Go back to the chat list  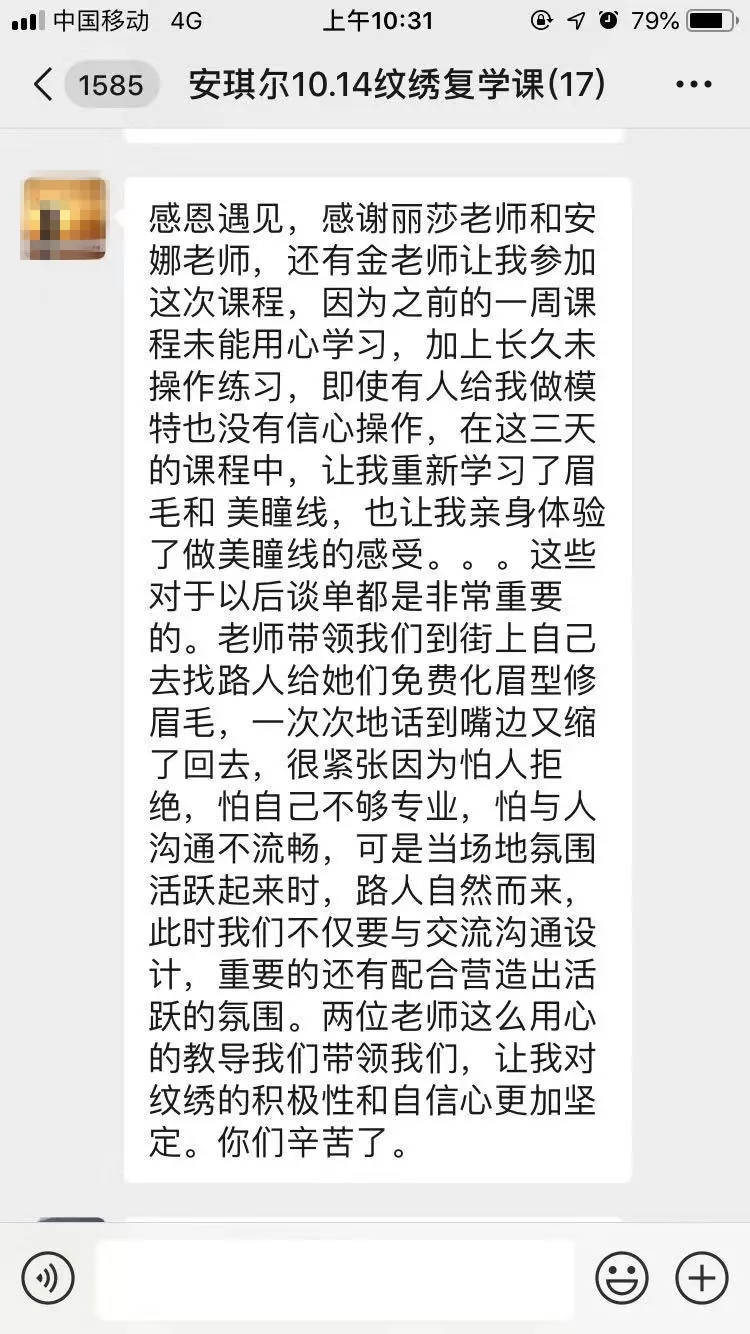pos(44,85)
